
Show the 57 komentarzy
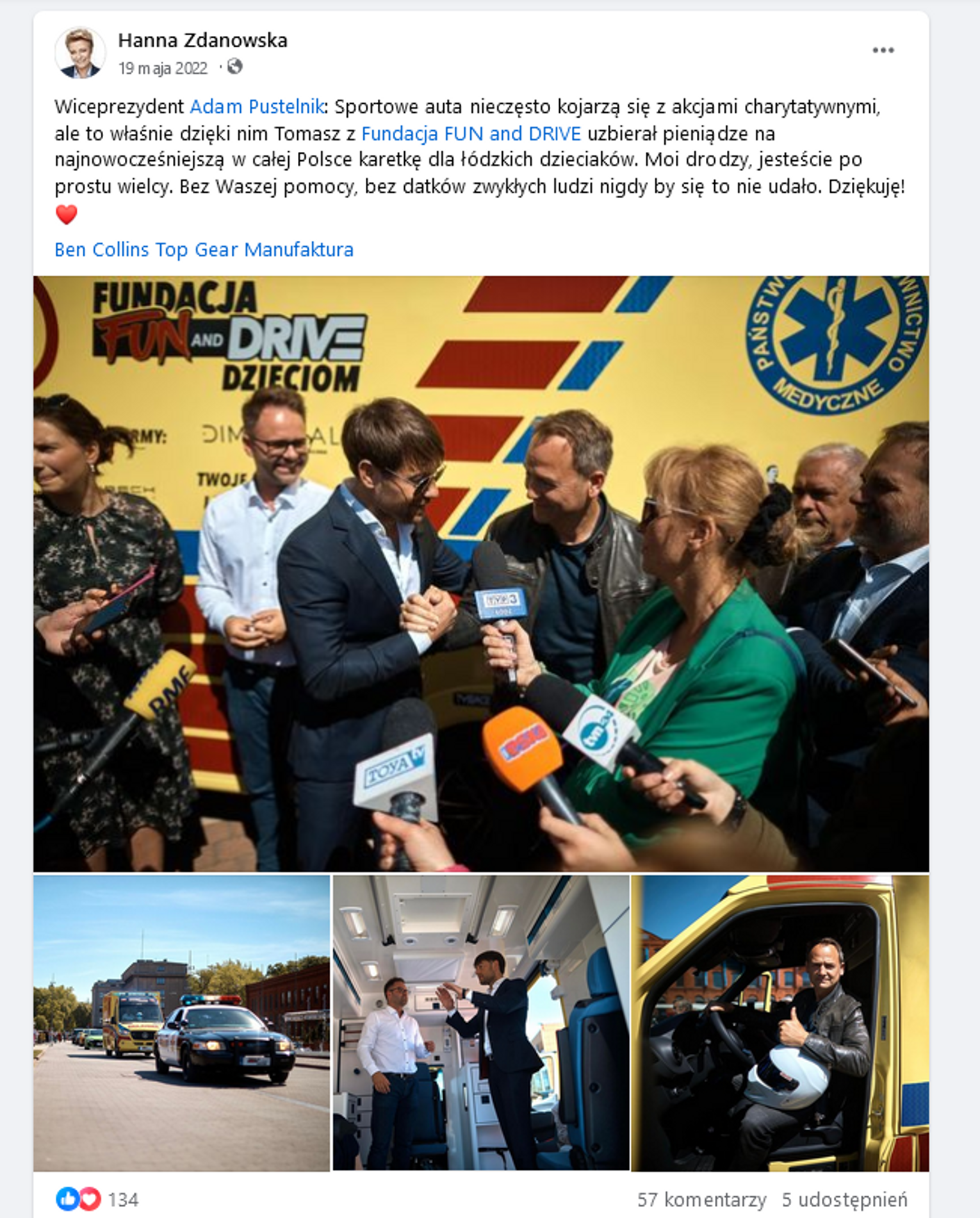click(x=701, y=1199)
